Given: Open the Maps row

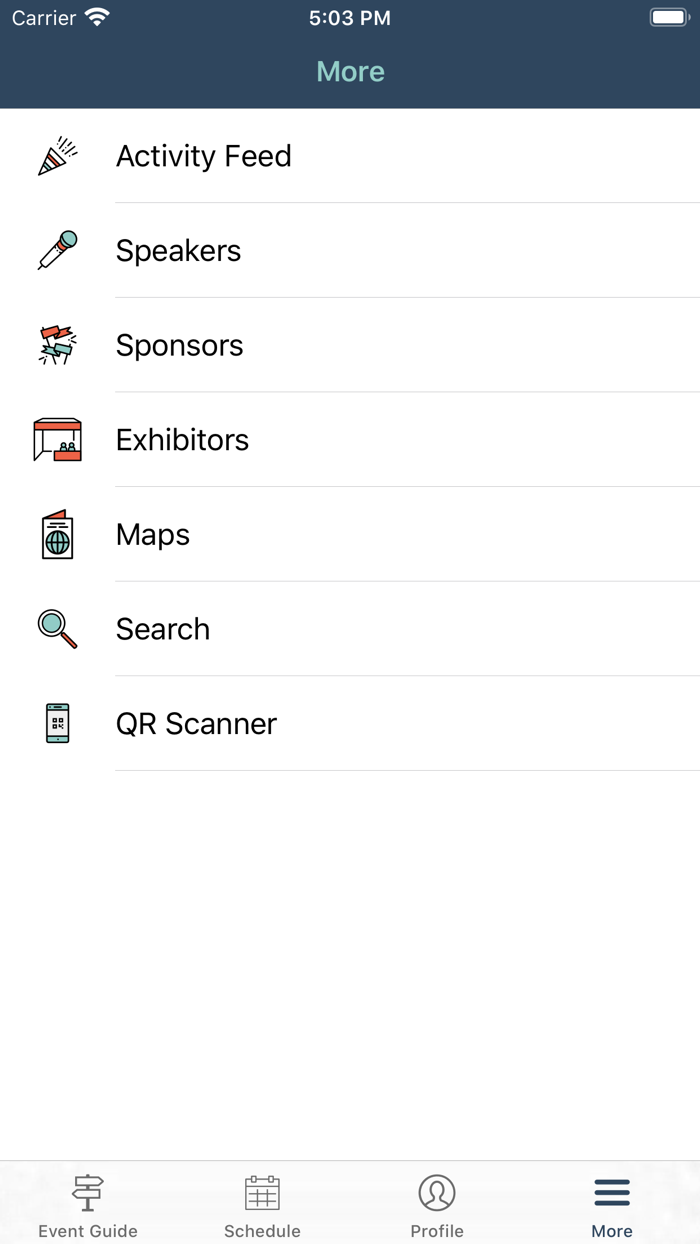Looking at the screenshot, I should tap(350, 534).
